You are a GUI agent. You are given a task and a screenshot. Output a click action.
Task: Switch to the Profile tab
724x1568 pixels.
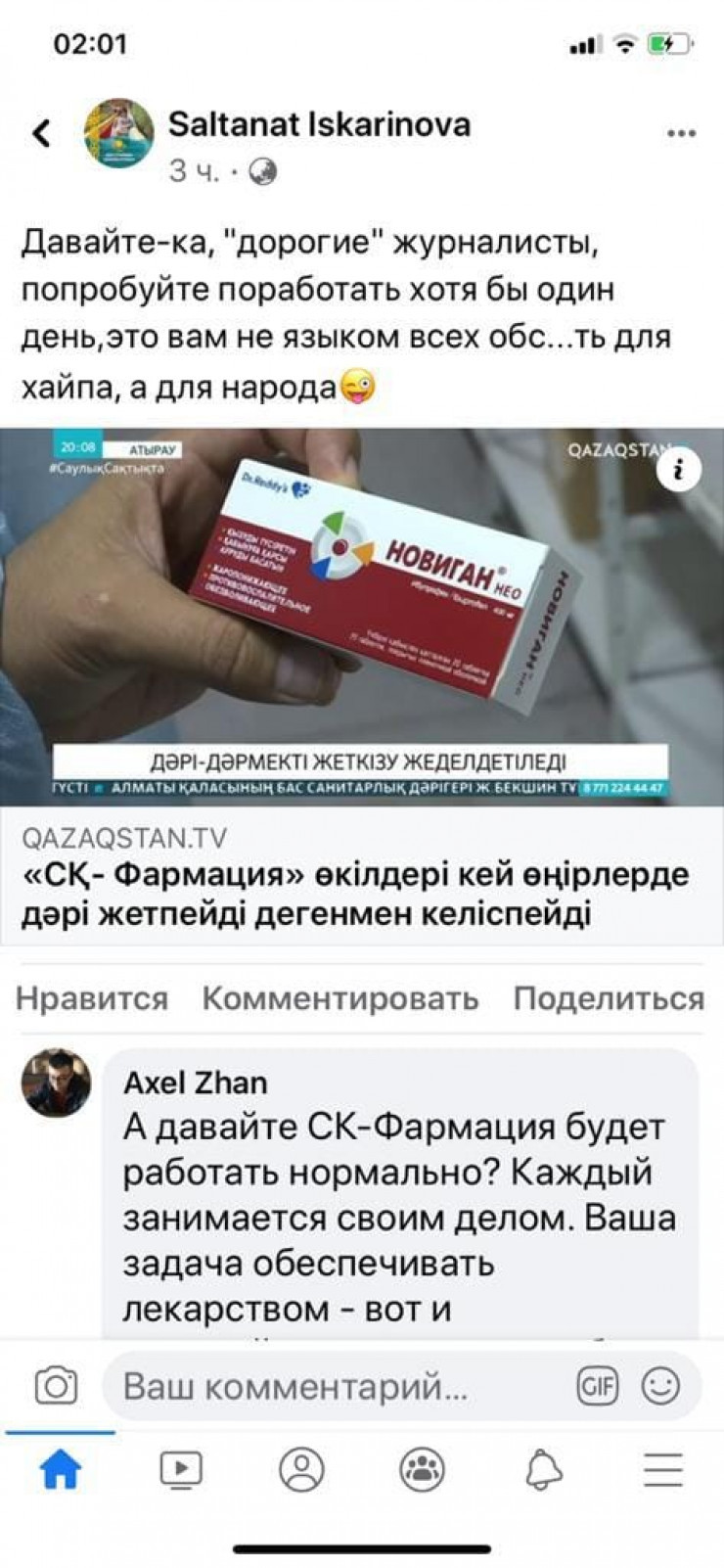click(x=301, y=1469)
